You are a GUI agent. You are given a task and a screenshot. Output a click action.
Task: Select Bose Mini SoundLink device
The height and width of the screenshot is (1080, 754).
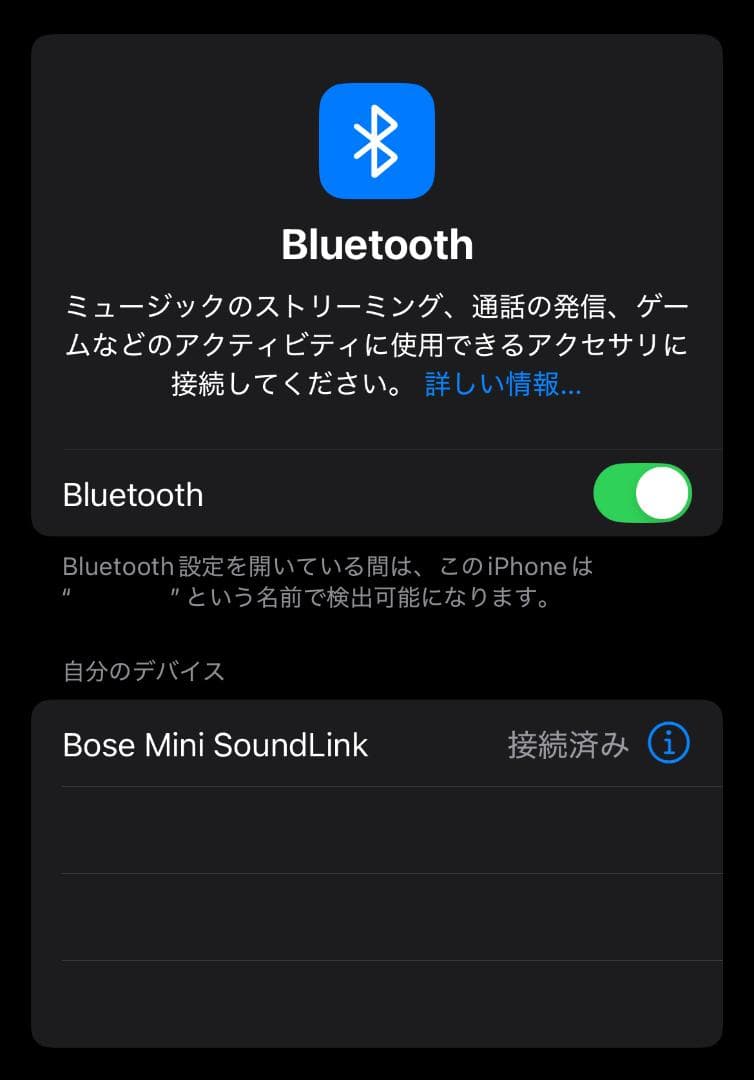(x=215, y=744)
